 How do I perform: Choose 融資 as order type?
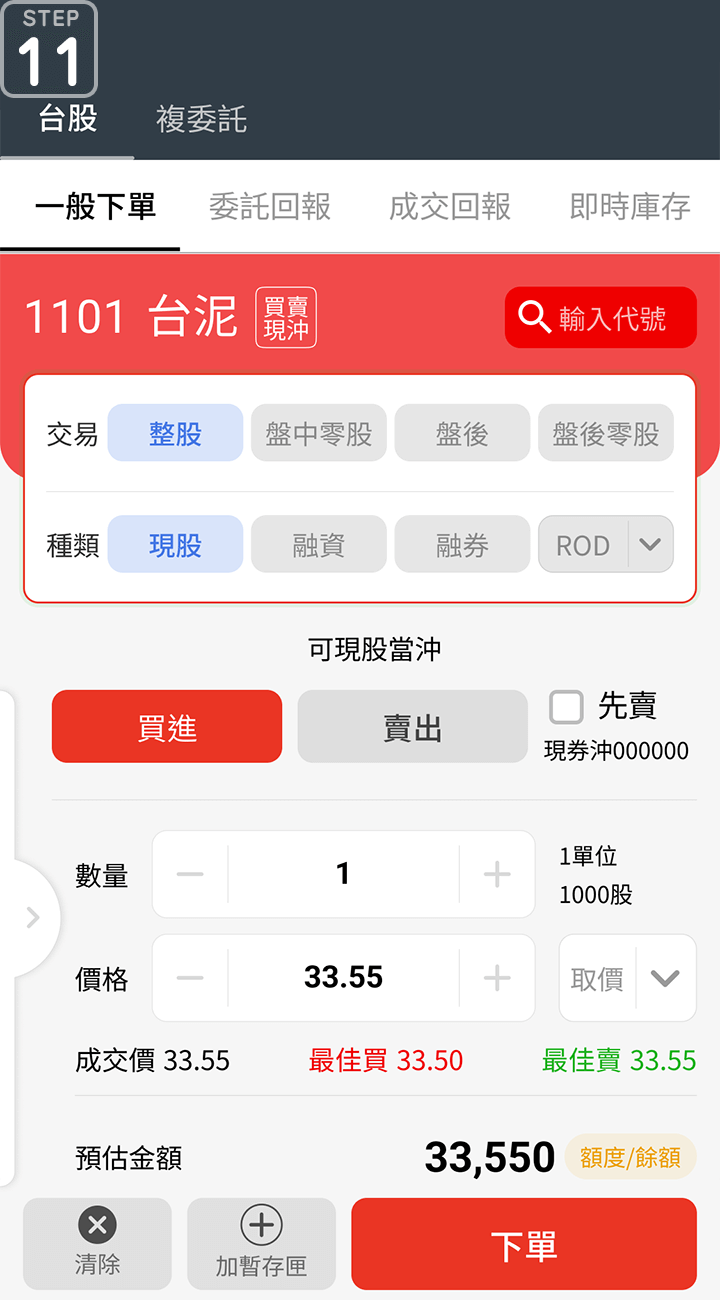pos(318,544)
